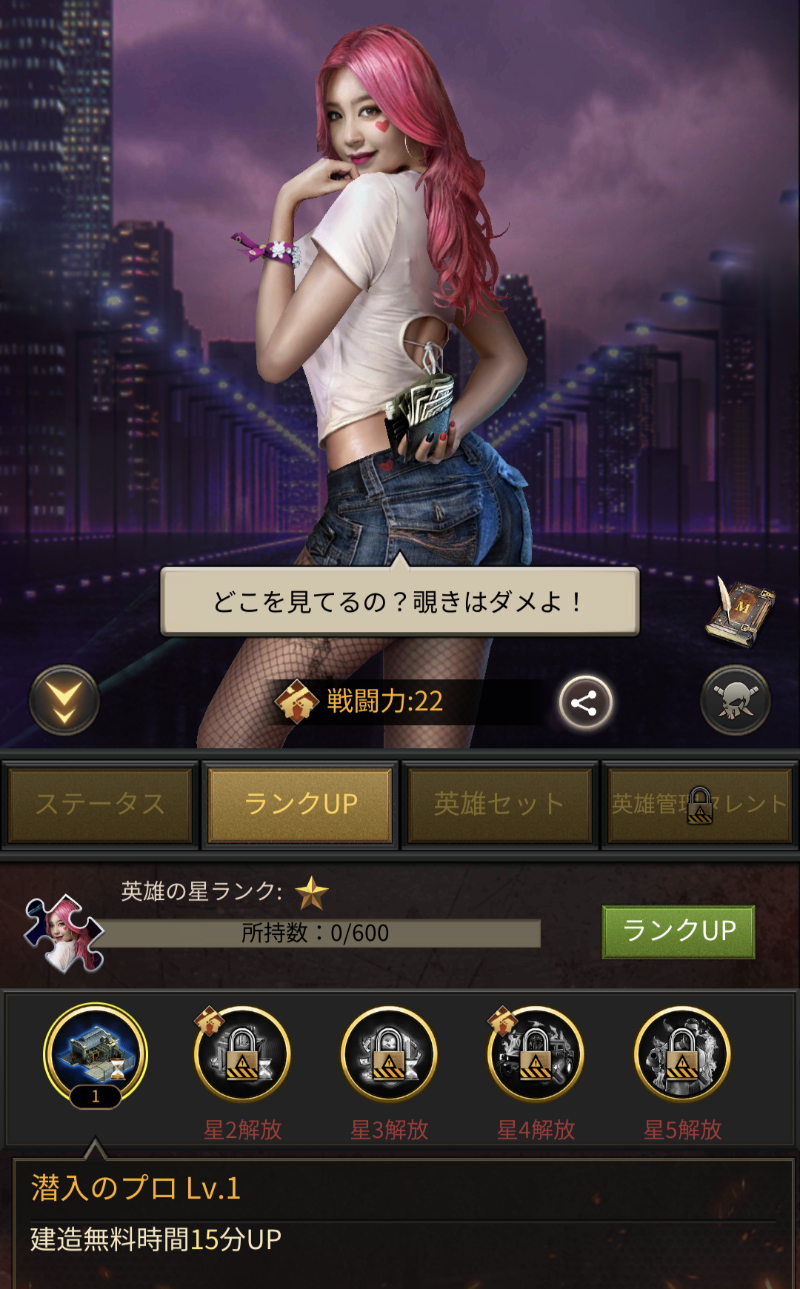Open the hero book icon
The width and height of the screenshot is (800, 1289).
pos(740,610)
